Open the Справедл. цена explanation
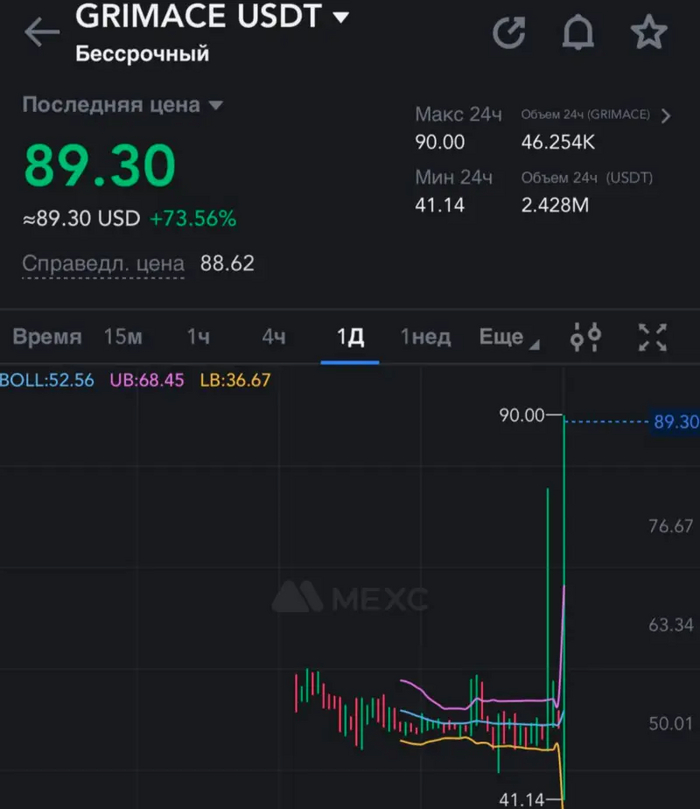The width and height of the screenshot is (700, 809). [103, 264]
